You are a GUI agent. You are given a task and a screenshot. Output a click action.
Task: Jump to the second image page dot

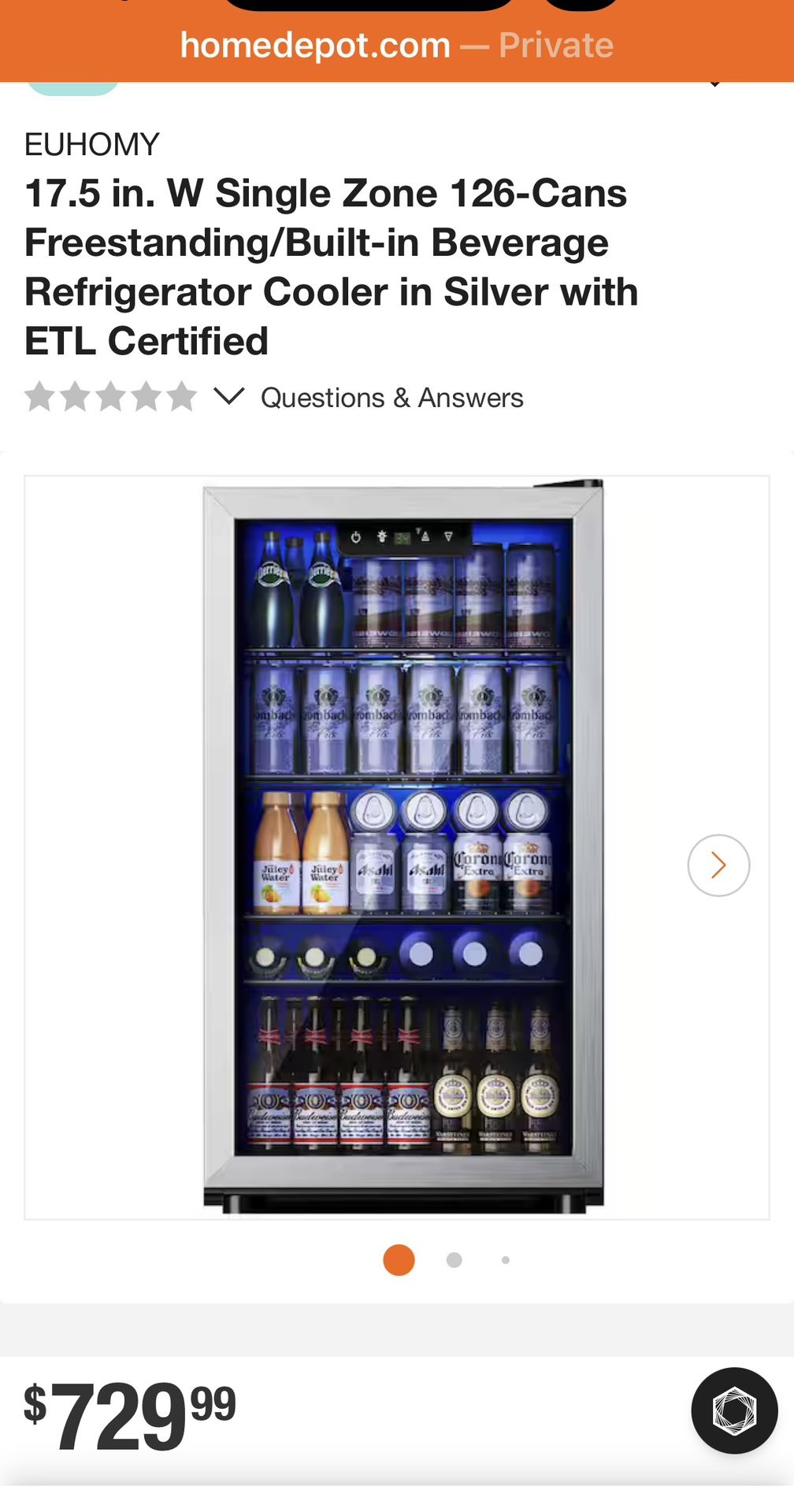[454, 1260]
